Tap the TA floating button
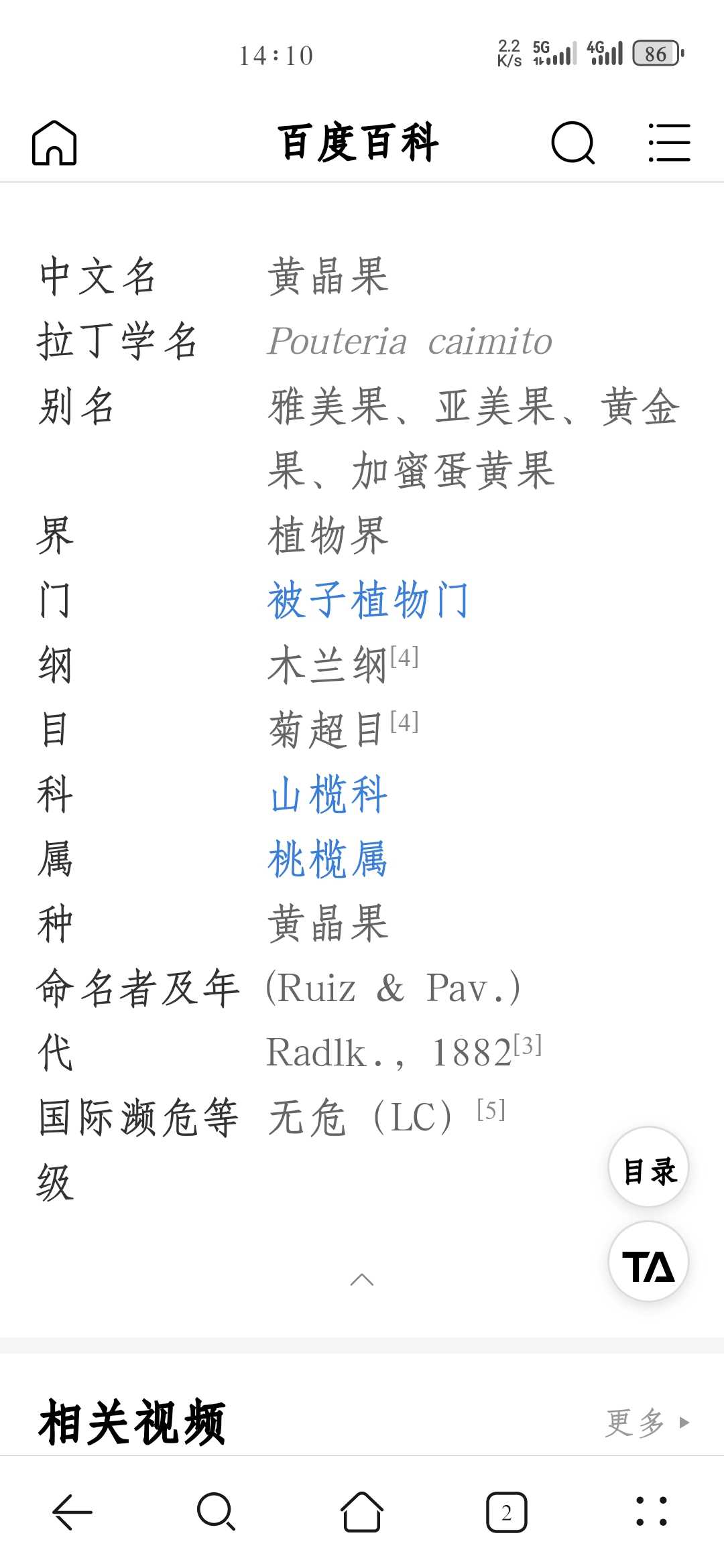Screen dimensions: 724x1568 (649, 1262)
